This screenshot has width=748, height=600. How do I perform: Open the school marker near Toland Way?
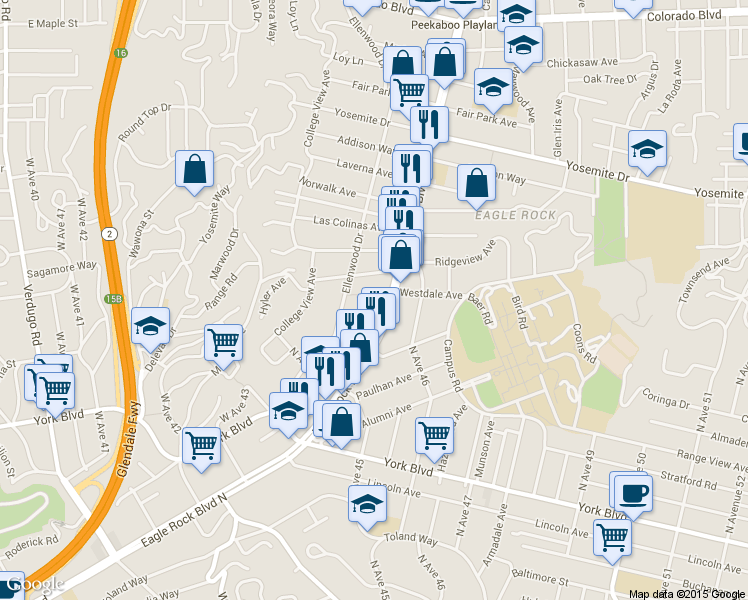point(367,503)
